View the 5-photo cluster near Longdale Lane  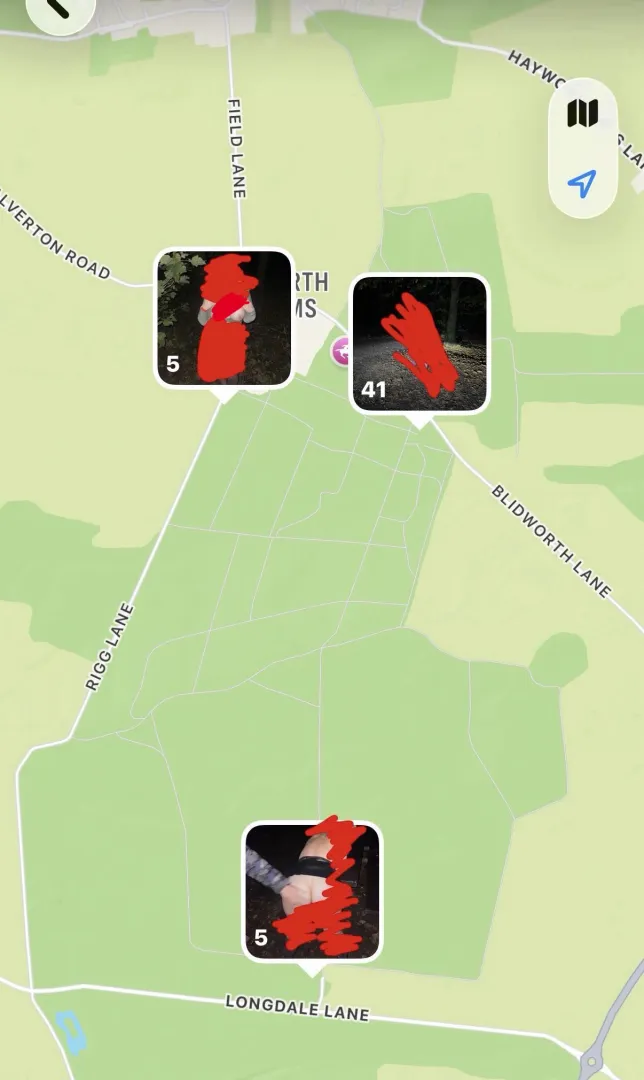313,891
